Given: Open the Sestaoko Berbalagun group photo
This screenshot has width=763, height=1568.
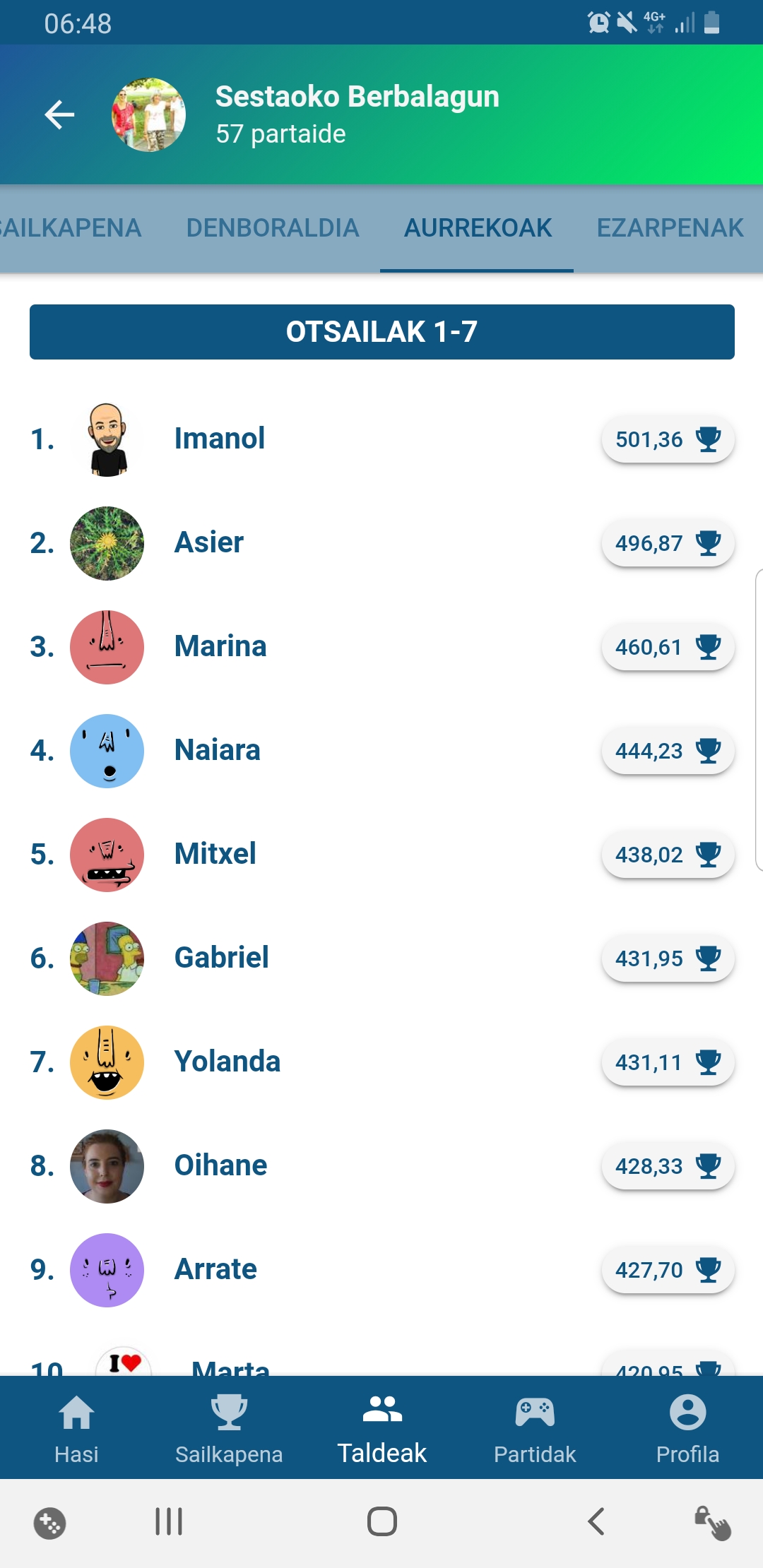Looking at the screenshot, I should (149, 114).
